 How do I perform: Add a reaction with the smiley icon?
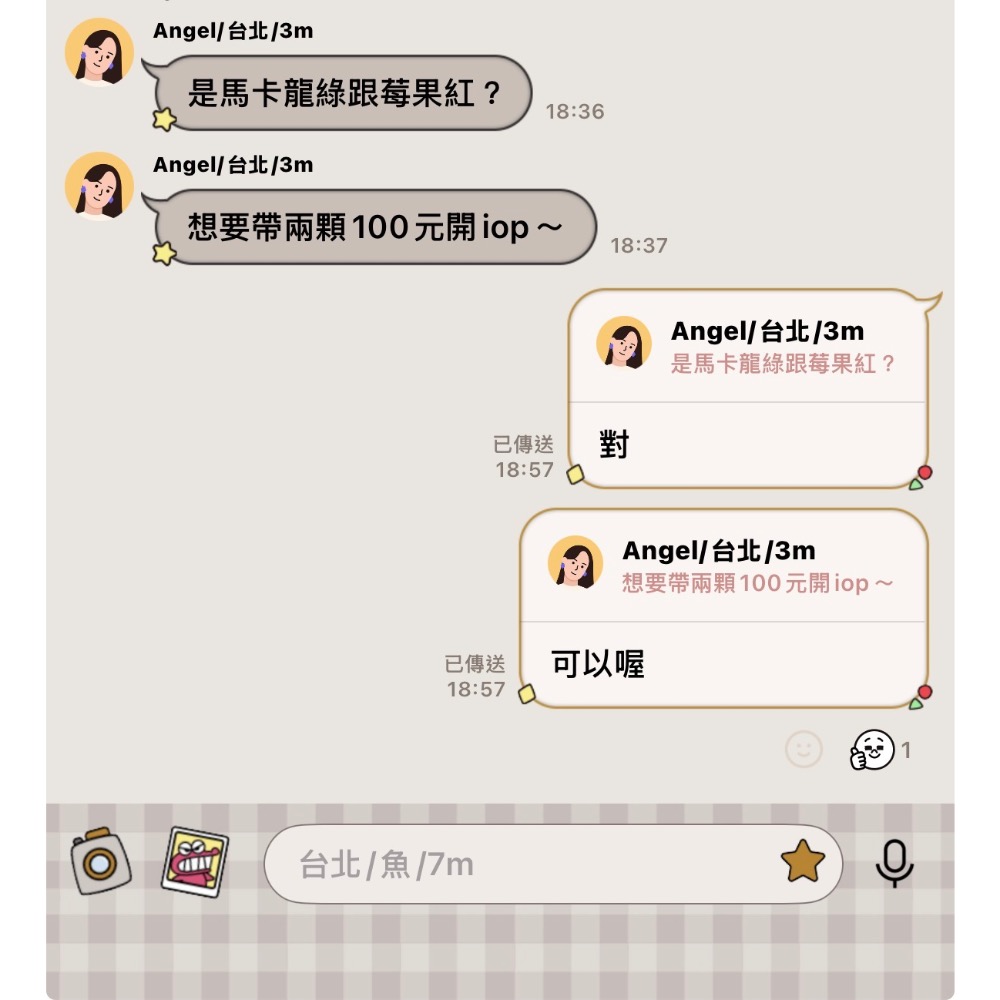[x=803, y=749]
